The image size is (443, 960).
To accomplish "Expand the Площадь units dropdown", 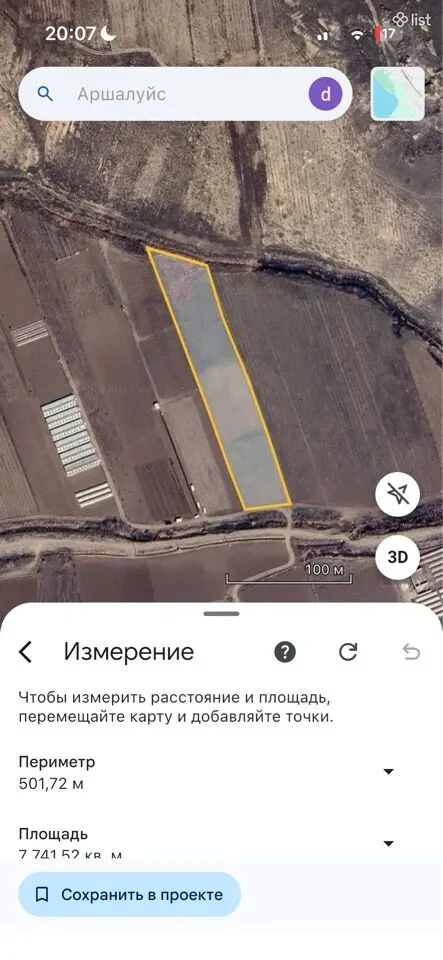I will [388, 844].
